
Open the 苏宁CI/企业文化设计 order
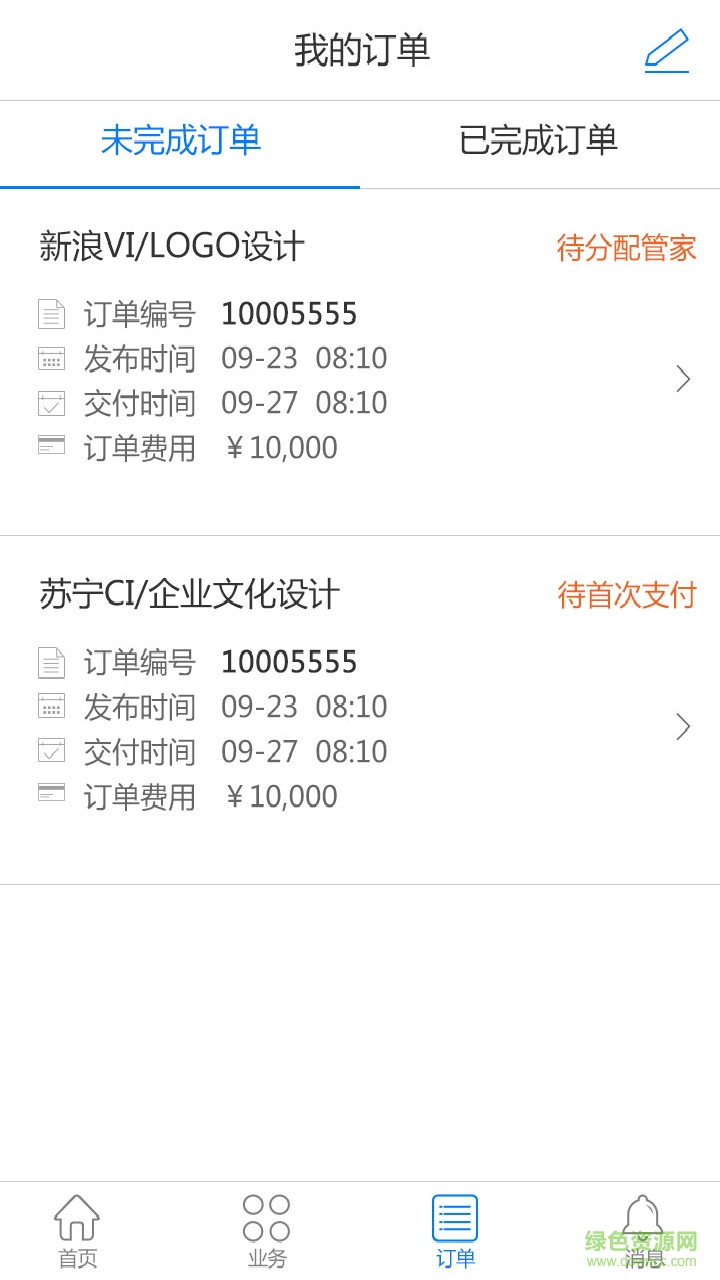click(360, 710)
